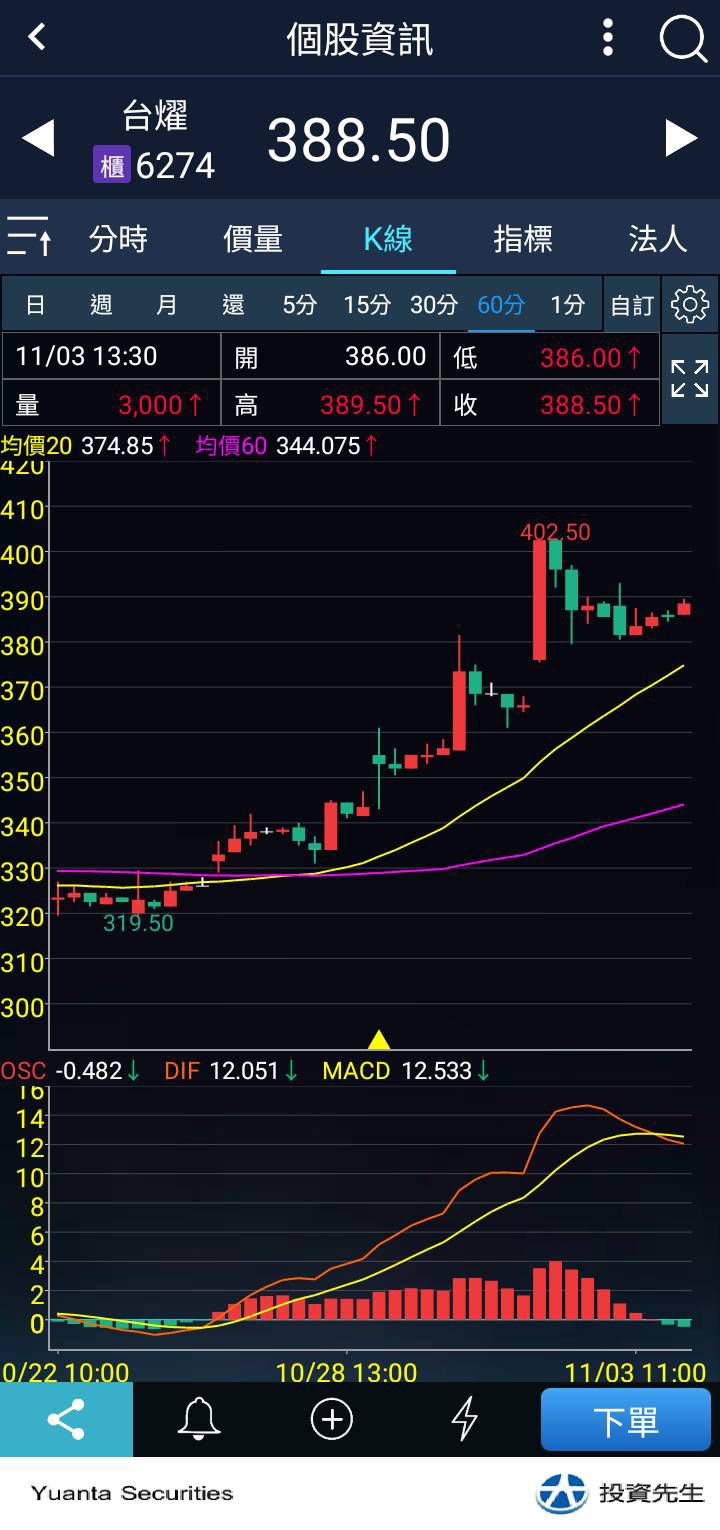Switch to the 法人 tab
This screenshot has height=1530, width=720.
658,239
